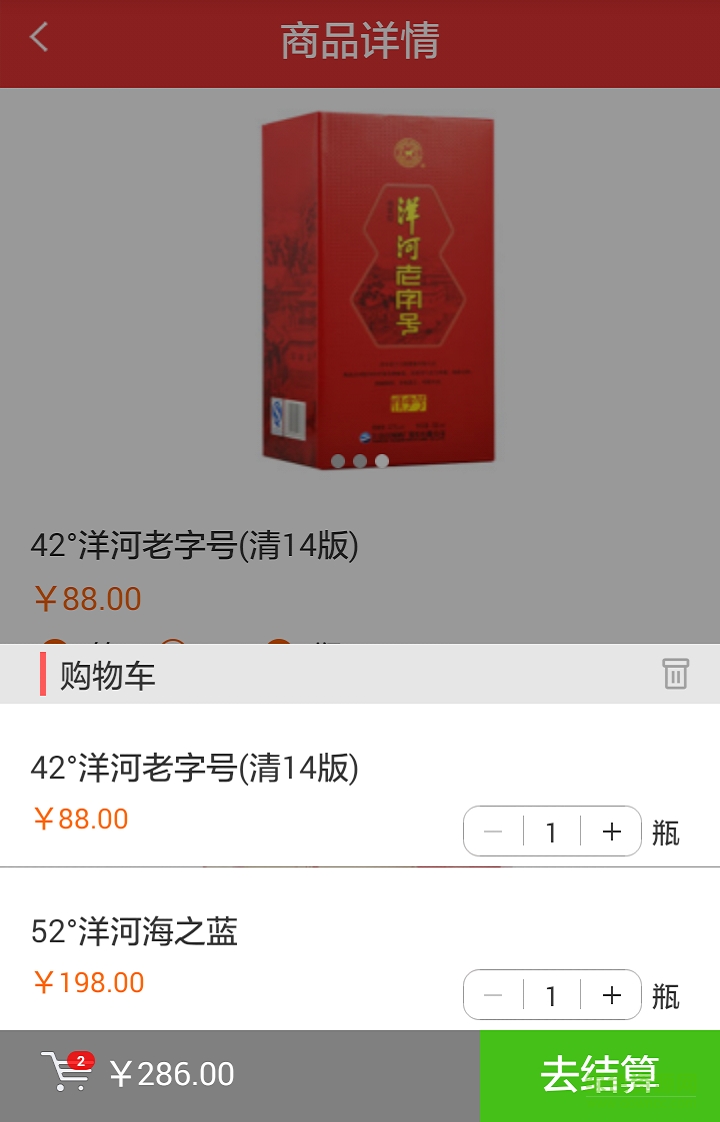Select the 商品详情 title bar
The height and width of the screenshot is (1122, 720).
click(360, 36)
